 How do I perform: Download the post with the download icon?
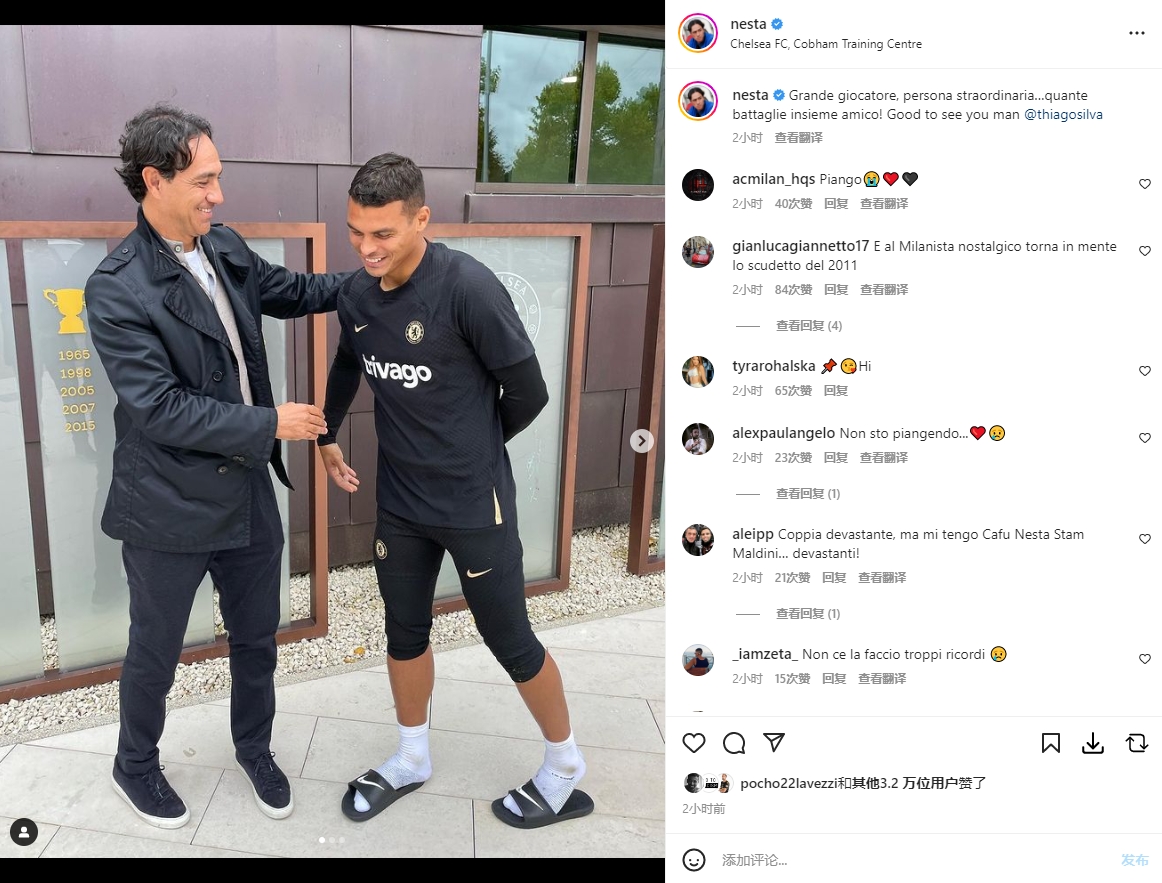pyautogui.click(x=1093, y=743)
